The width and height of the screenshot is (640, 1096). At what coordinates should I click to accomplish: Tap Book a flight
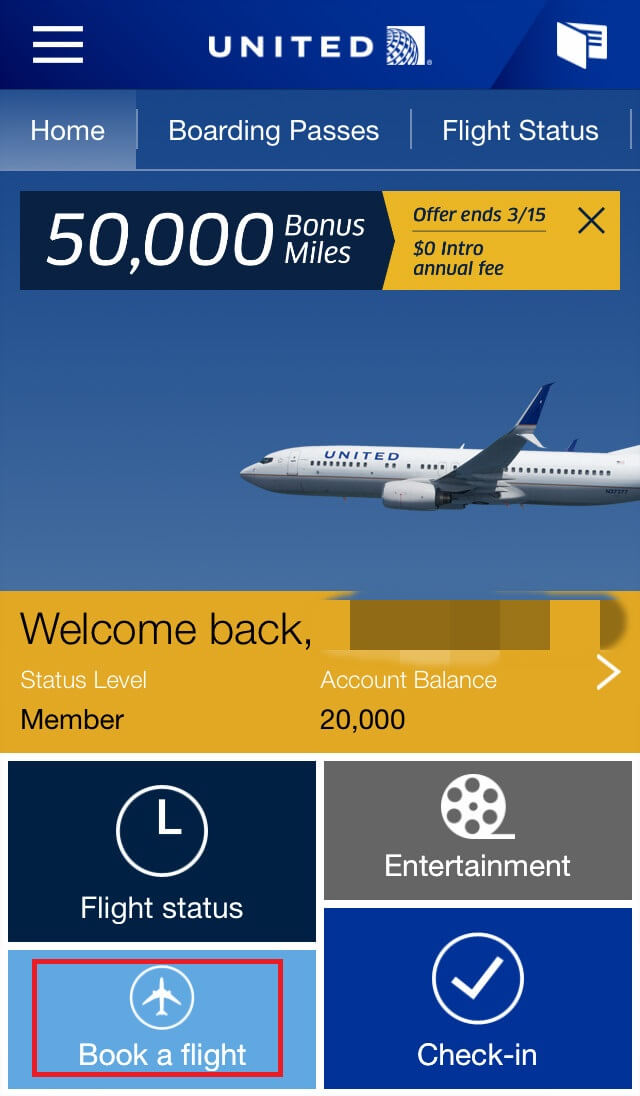point(162,1018)
